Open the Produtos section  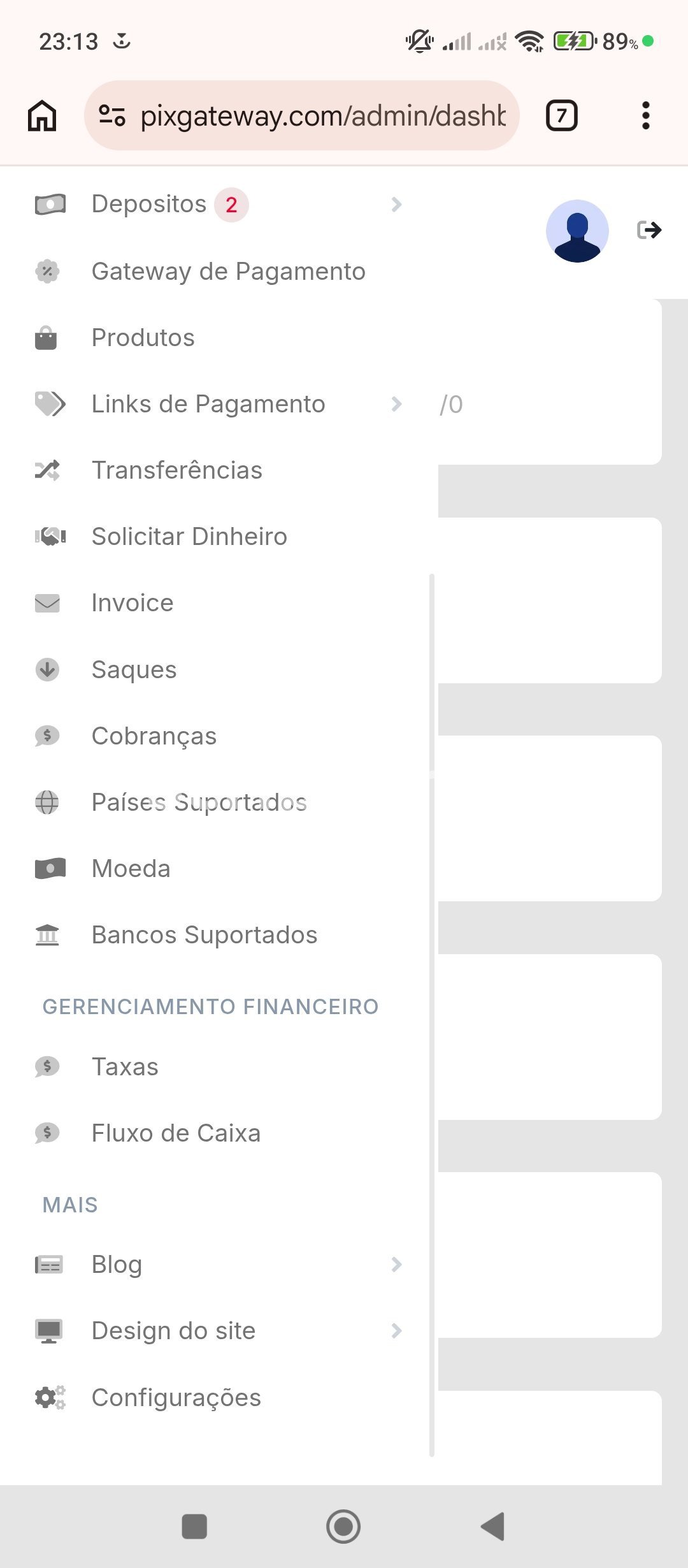tap(143, 338)
